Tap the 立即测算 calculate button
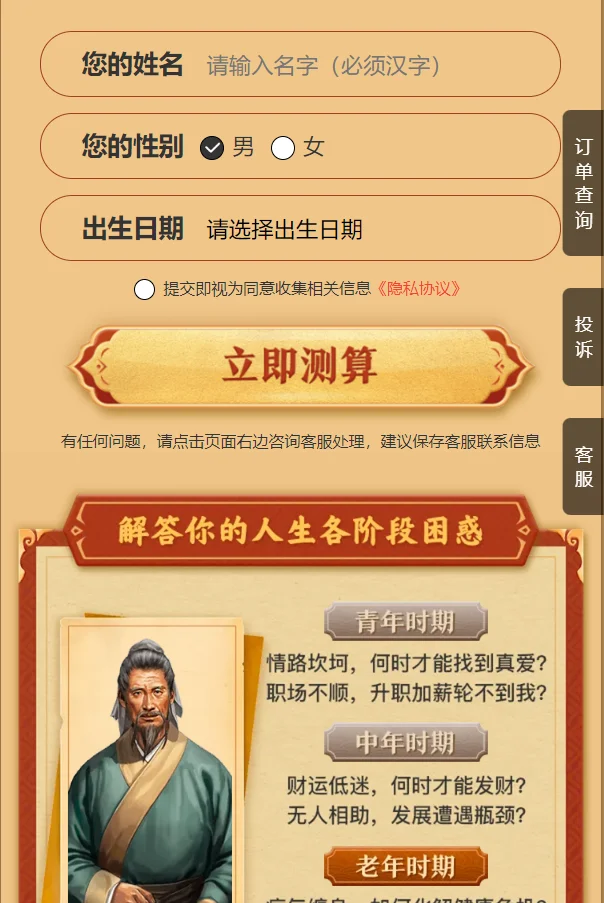604x903 pixels. [300, 366]
